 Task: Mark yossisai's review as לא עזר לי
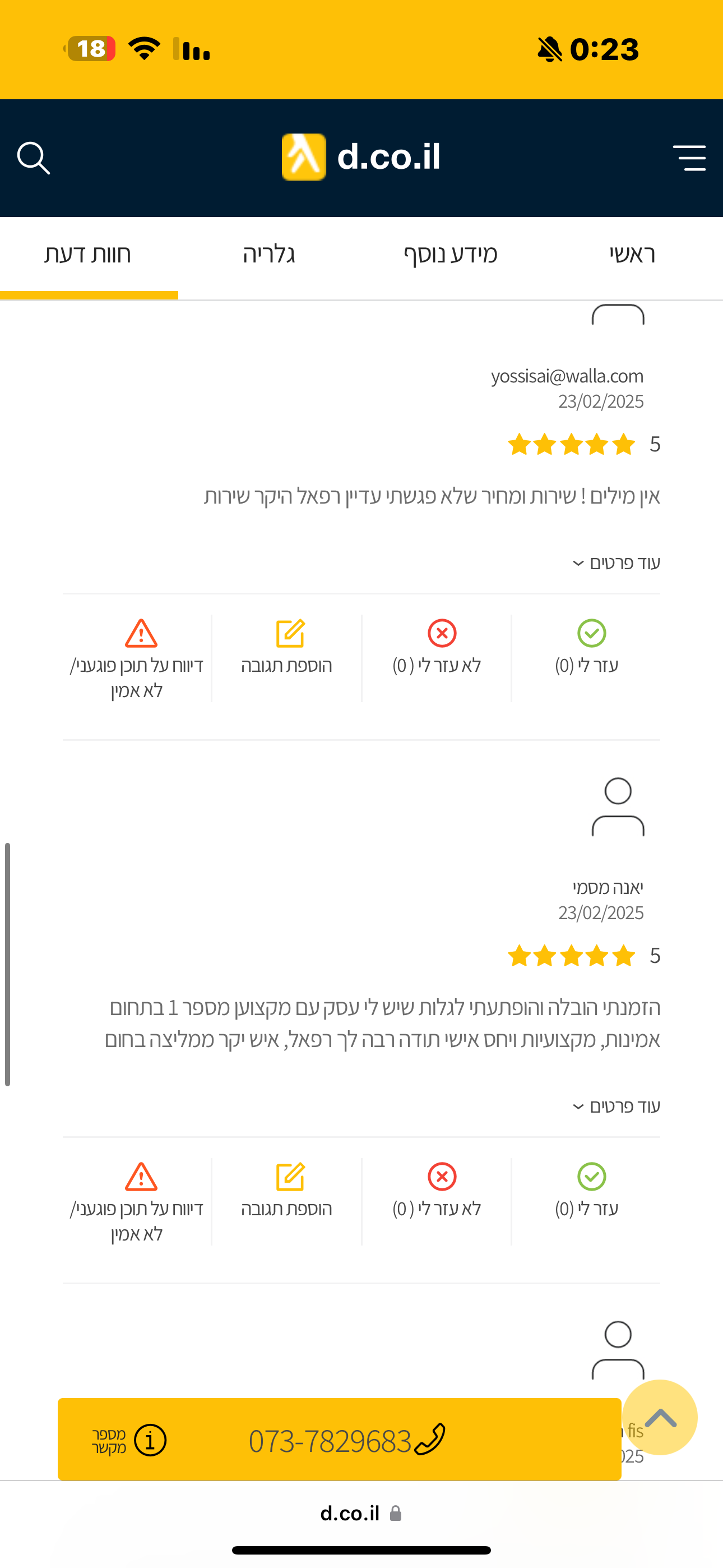coord(438,648)
